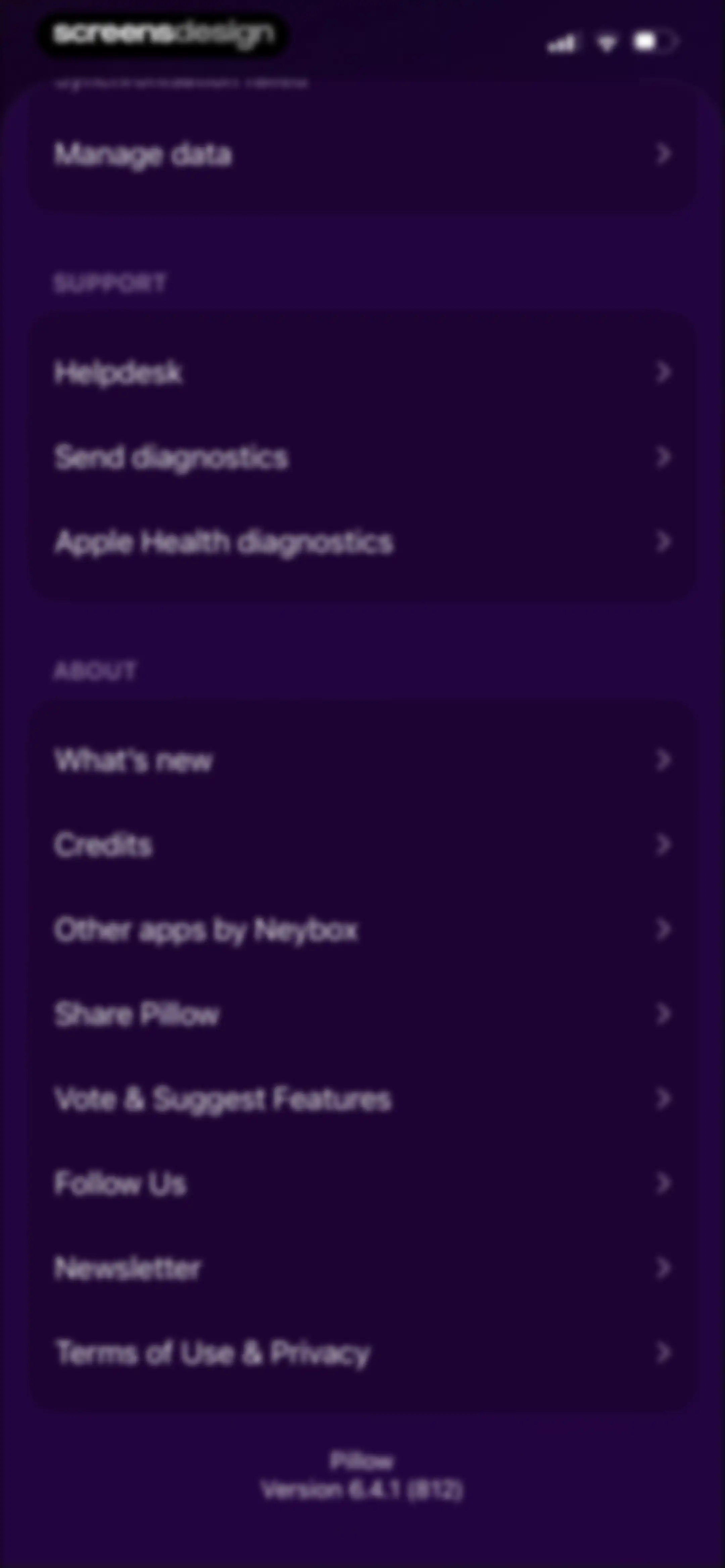The height and width of the screenshot is (1568, 725).
Task: Open the Newsletter option
Action: tap(362, 1269)
